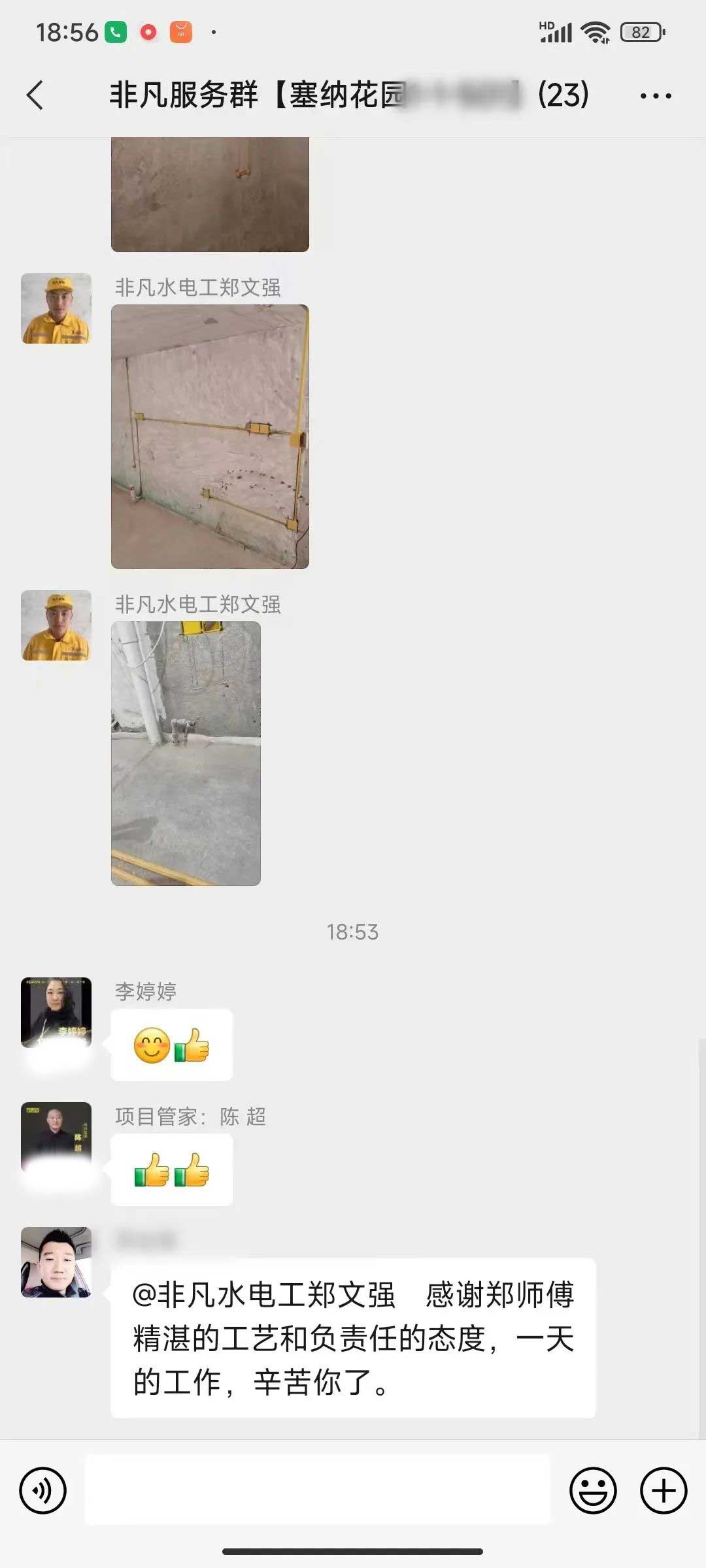View the yellow conduit wall photo
This screenshot has height=1568, width=706.
click(x=210, y=436)
